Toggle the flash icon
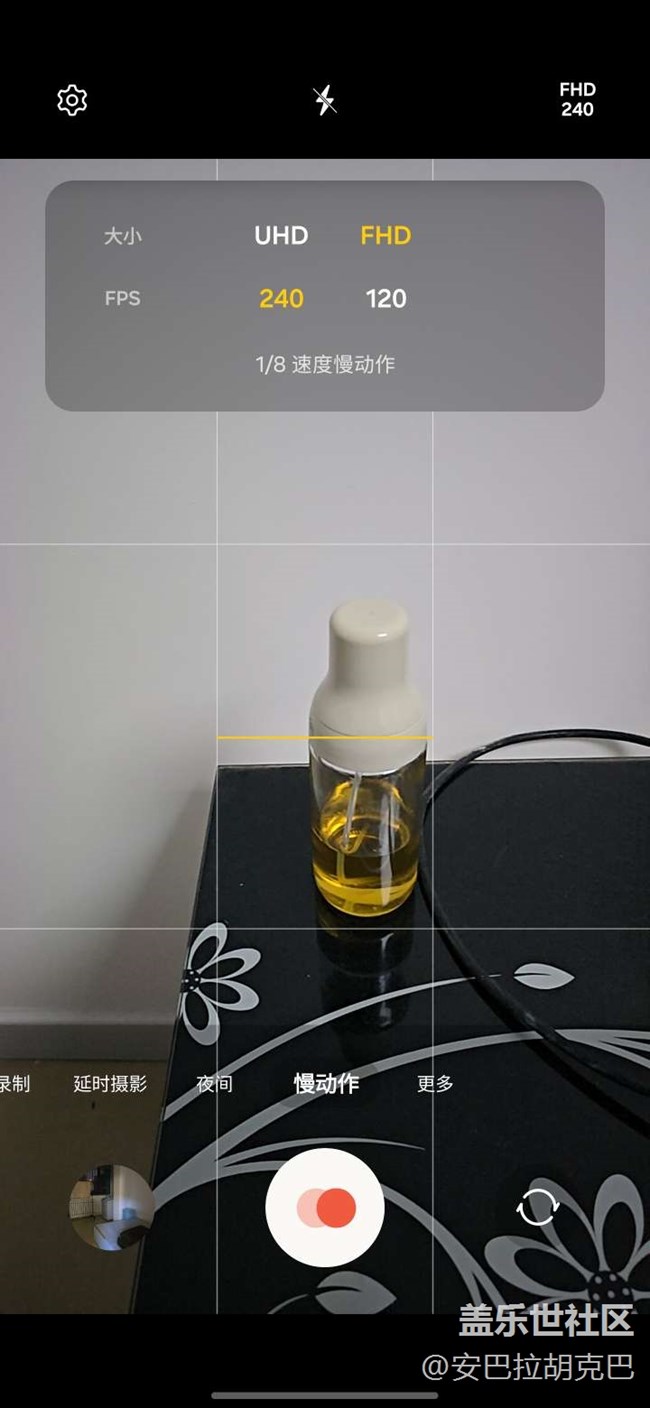 coord(325,100)
